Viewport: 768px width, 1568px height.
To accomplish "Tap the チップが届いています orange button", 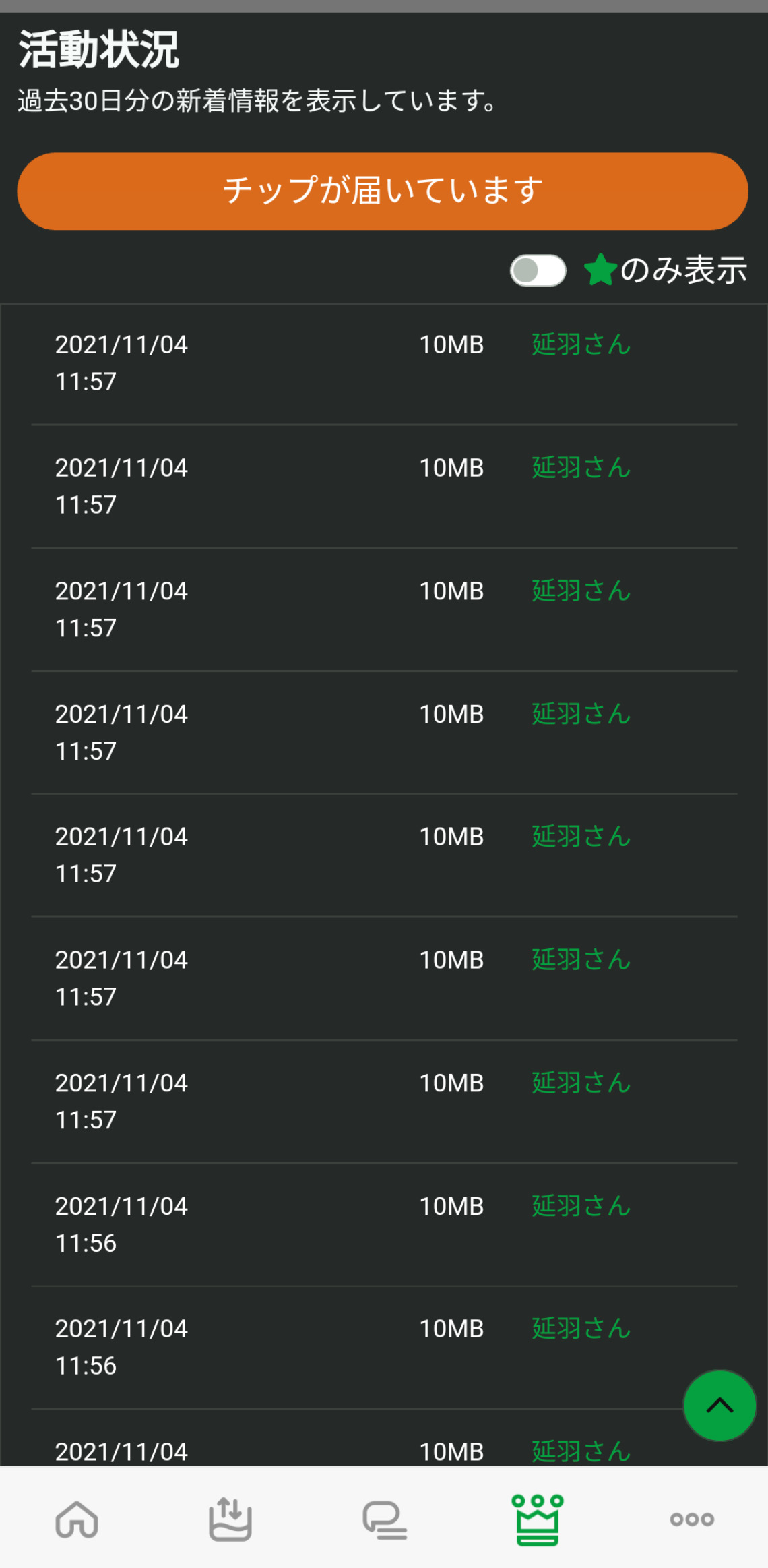I will 383,191.
